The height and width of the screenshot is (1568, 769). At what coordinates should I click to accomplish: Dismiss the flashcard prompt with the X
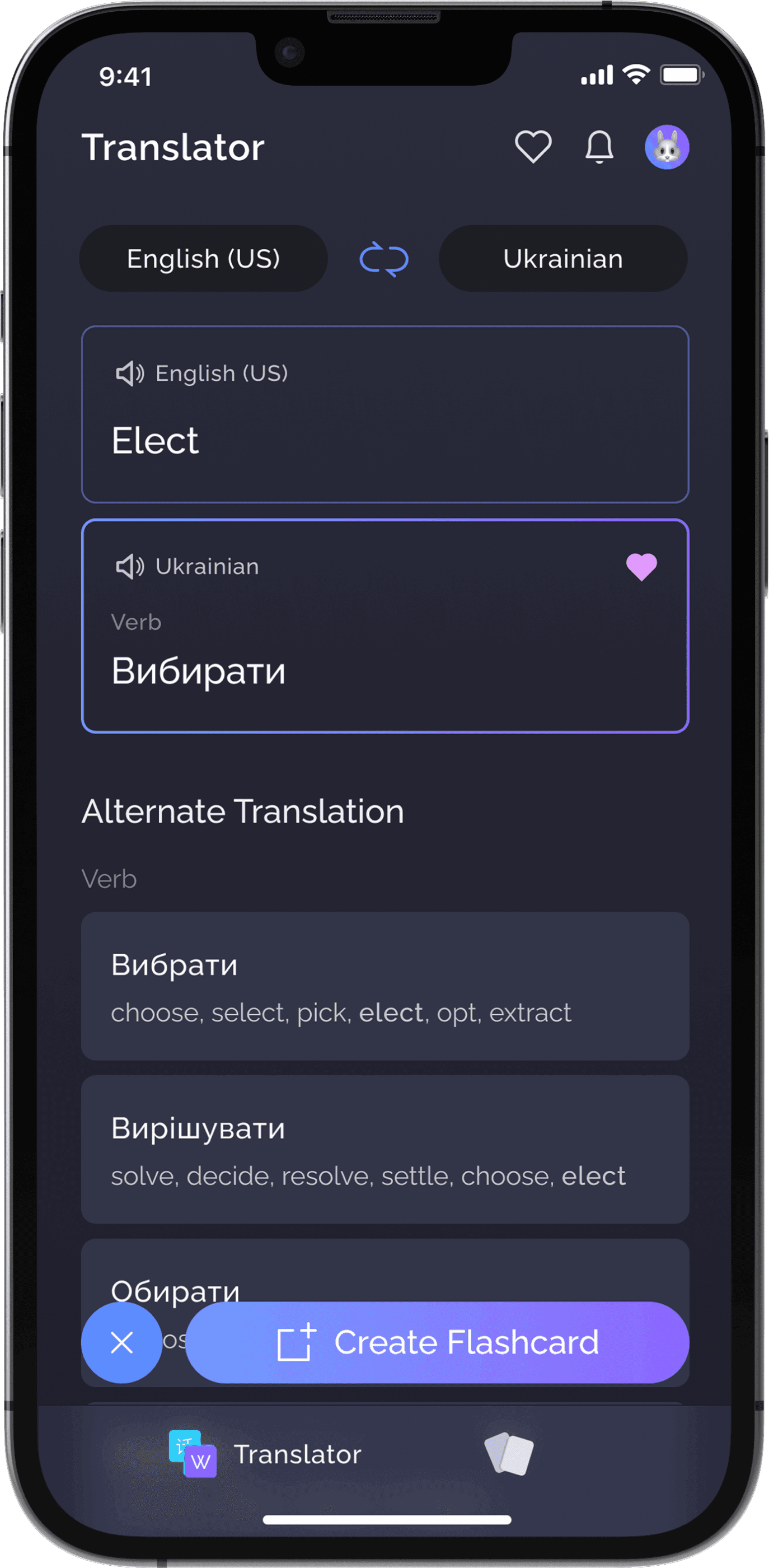[122, 1343]
